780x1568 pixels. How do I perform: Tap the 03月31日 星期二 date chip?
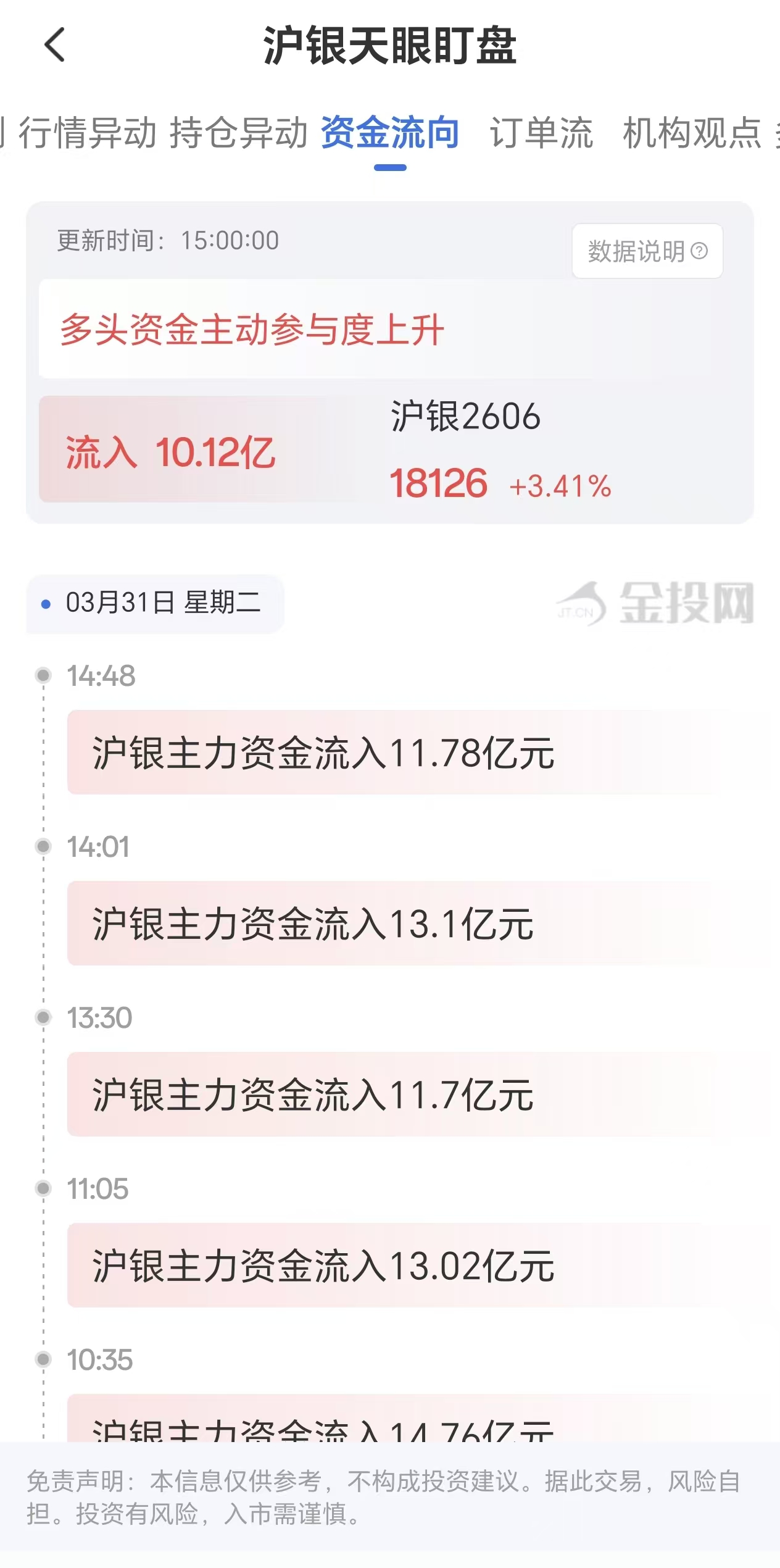click(x=154, y=604)
